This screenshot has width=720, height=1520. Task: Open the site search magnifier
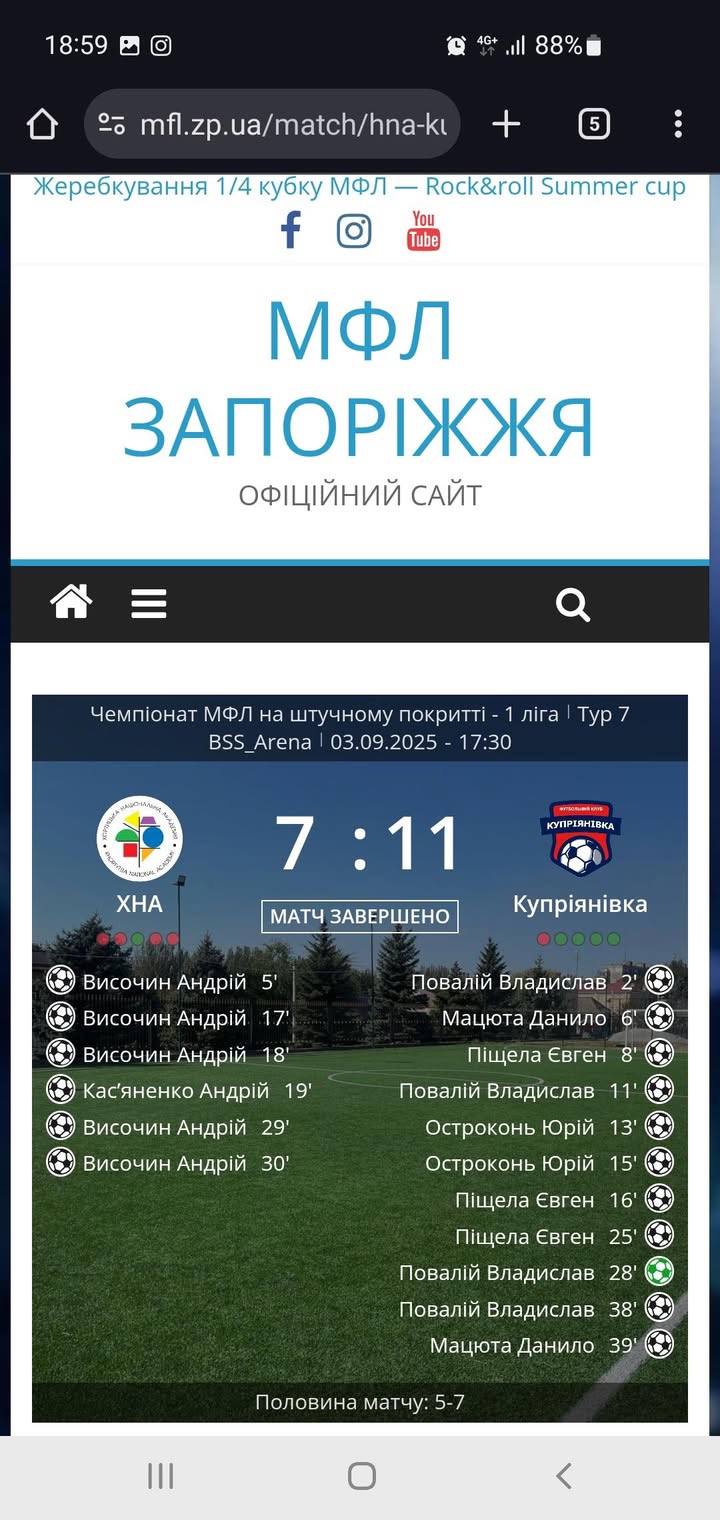point(573,604)
